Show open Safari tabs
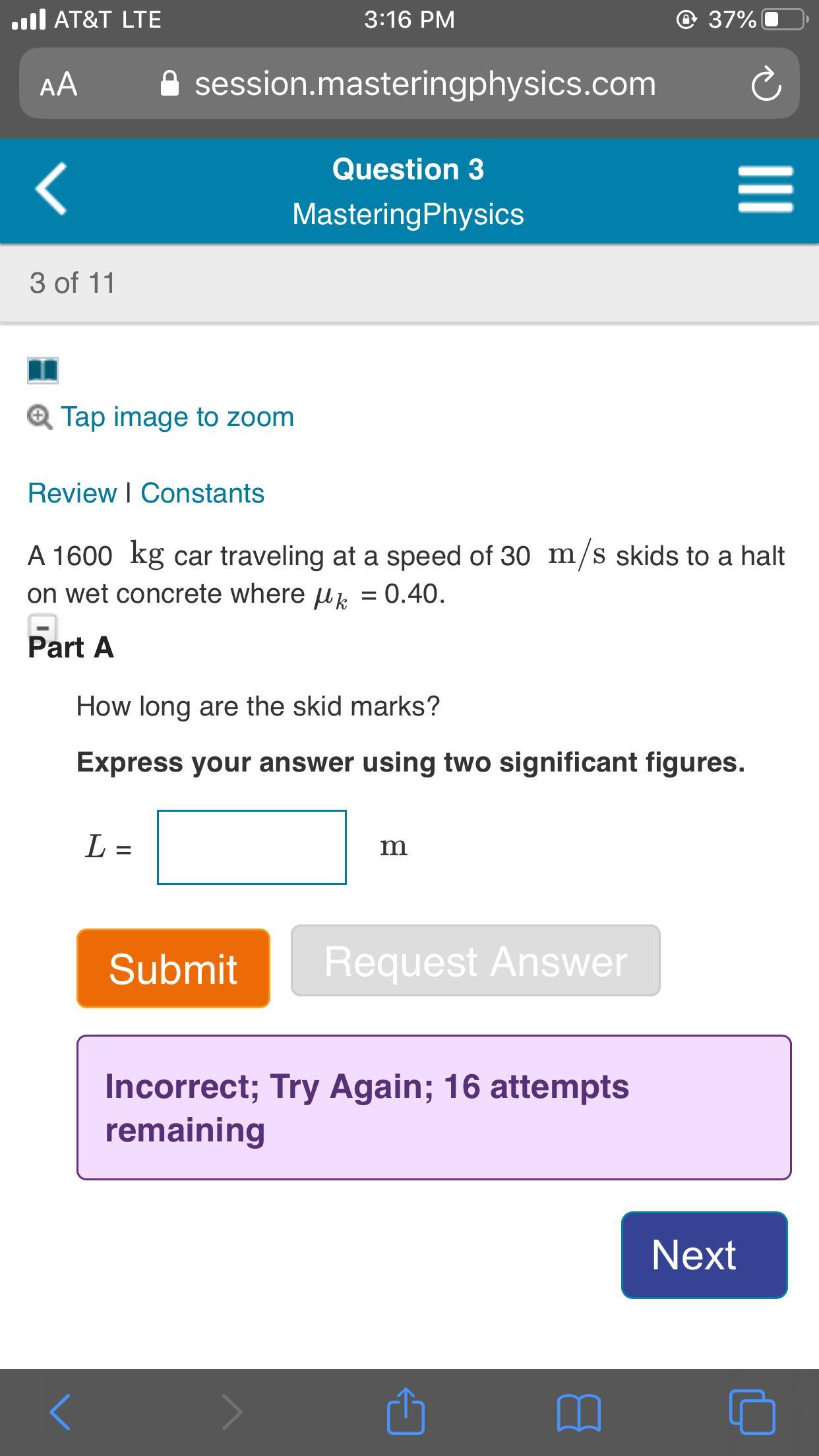Image resolution: width=819 pixels, height=1456 pixels. click(752, 1411)
